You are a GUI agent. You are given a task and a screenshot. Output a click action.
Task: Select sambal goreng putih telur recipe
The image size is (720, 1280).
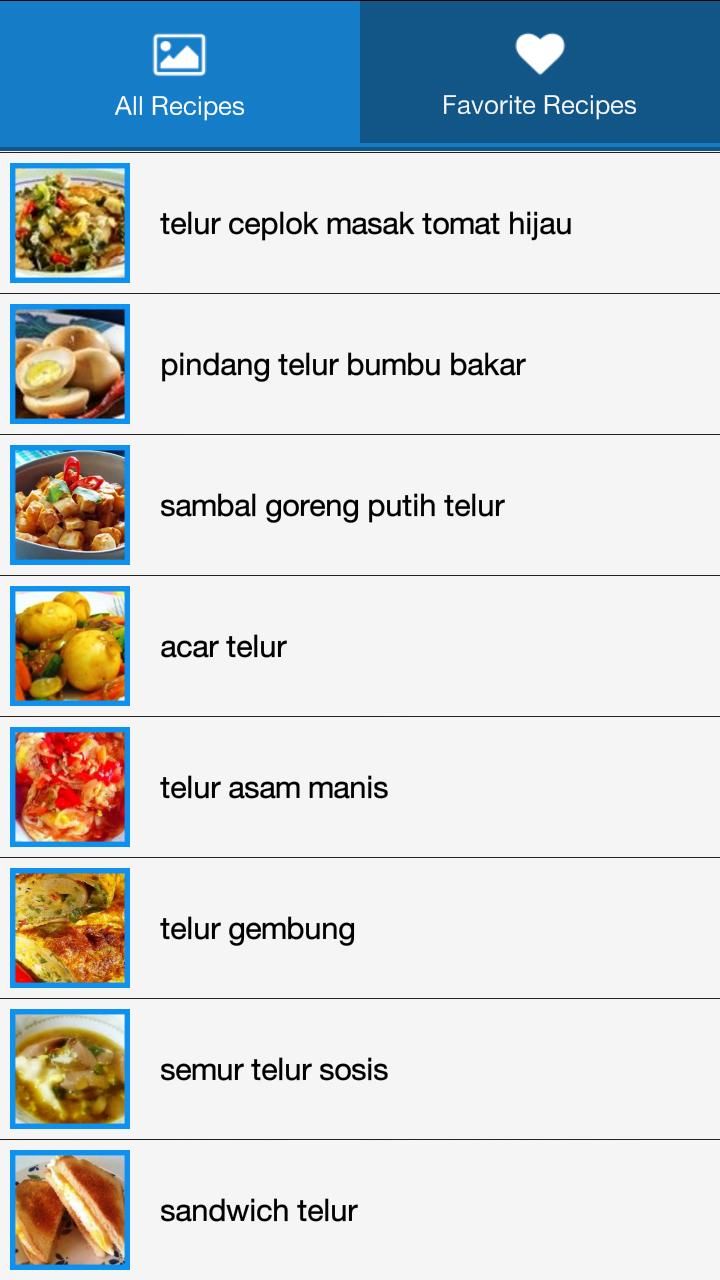[332, 506]
